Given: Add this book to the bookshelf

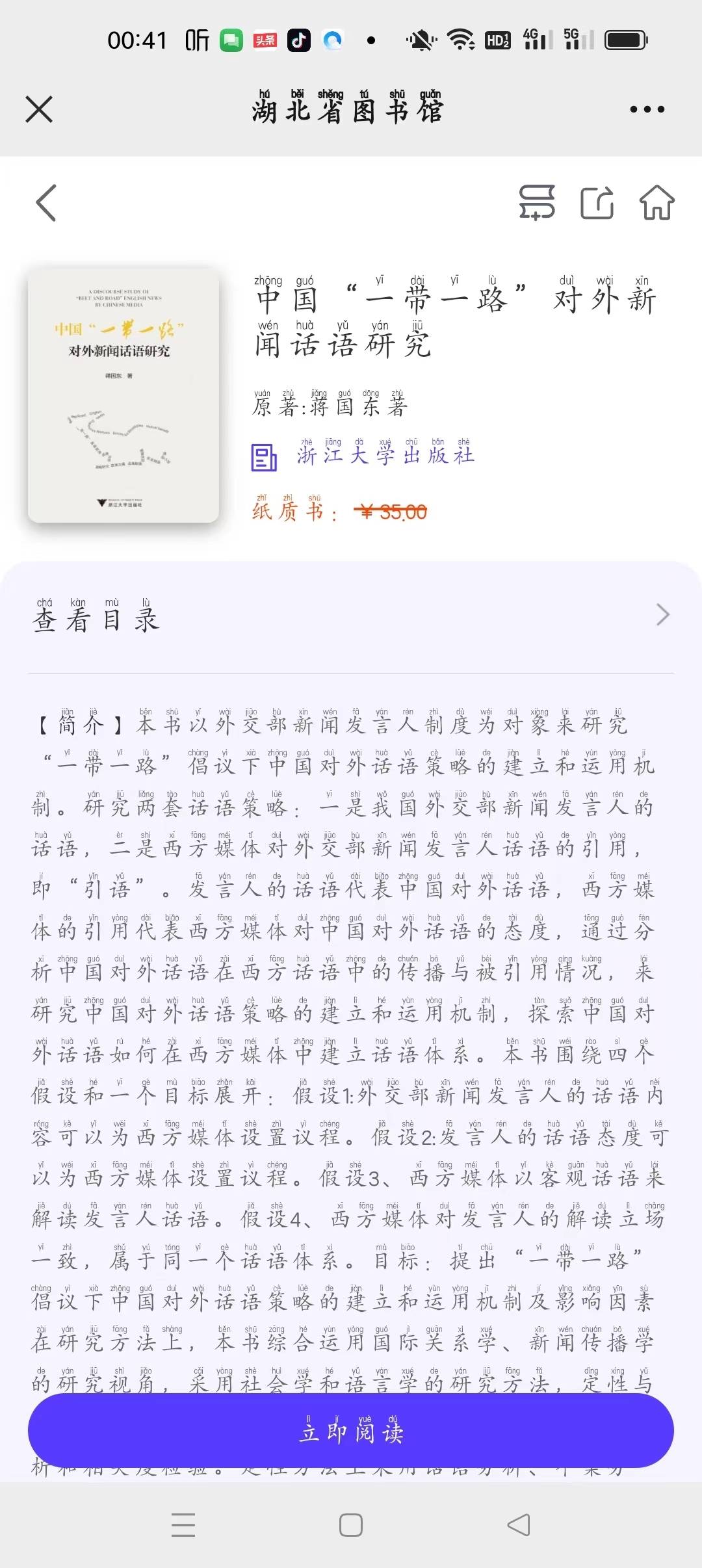Looking at the screenshot, I should tap(536, 202).
